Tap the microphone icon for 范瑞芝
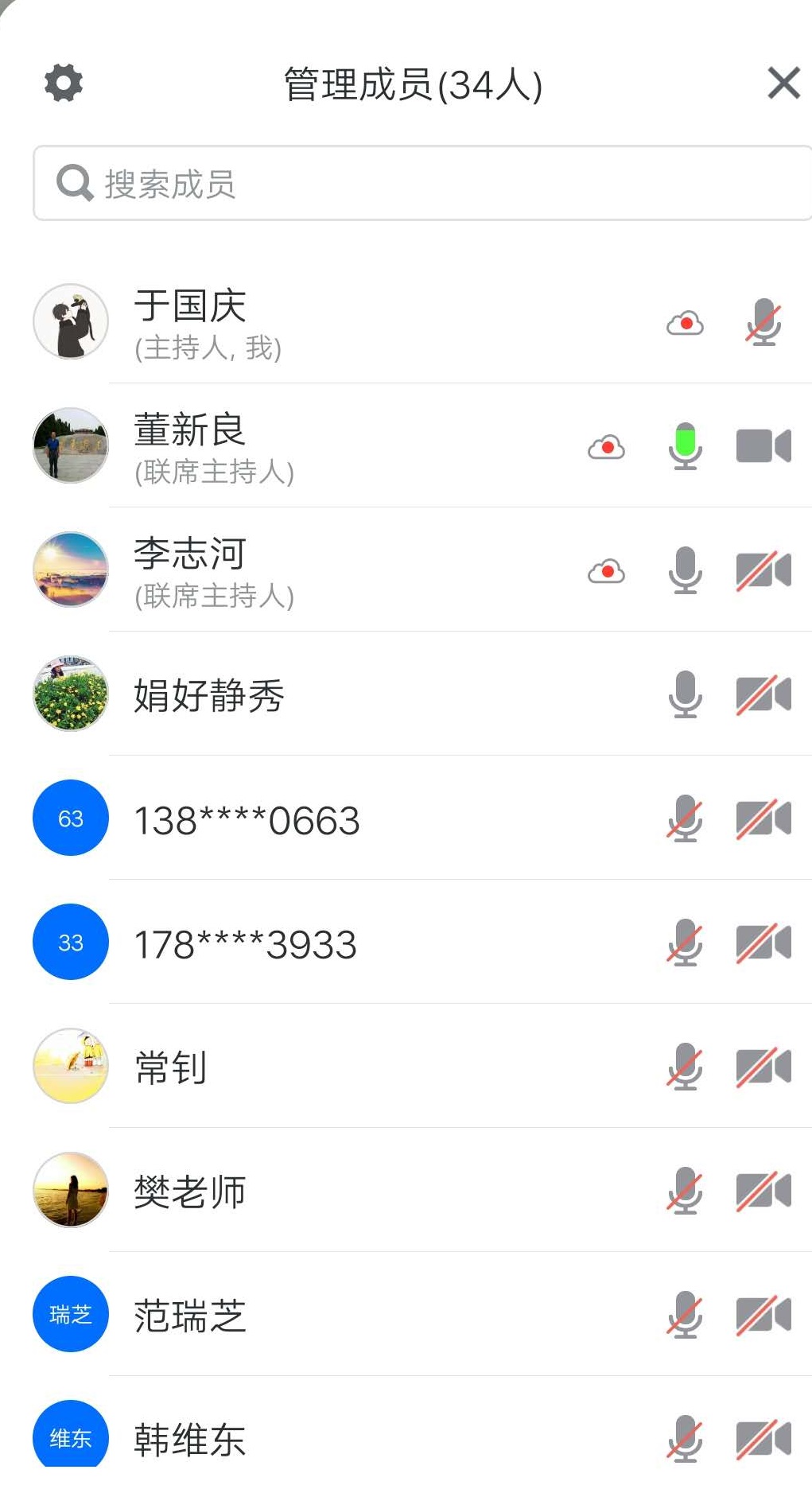The image size is (812, 1489). coord(685,1315)
